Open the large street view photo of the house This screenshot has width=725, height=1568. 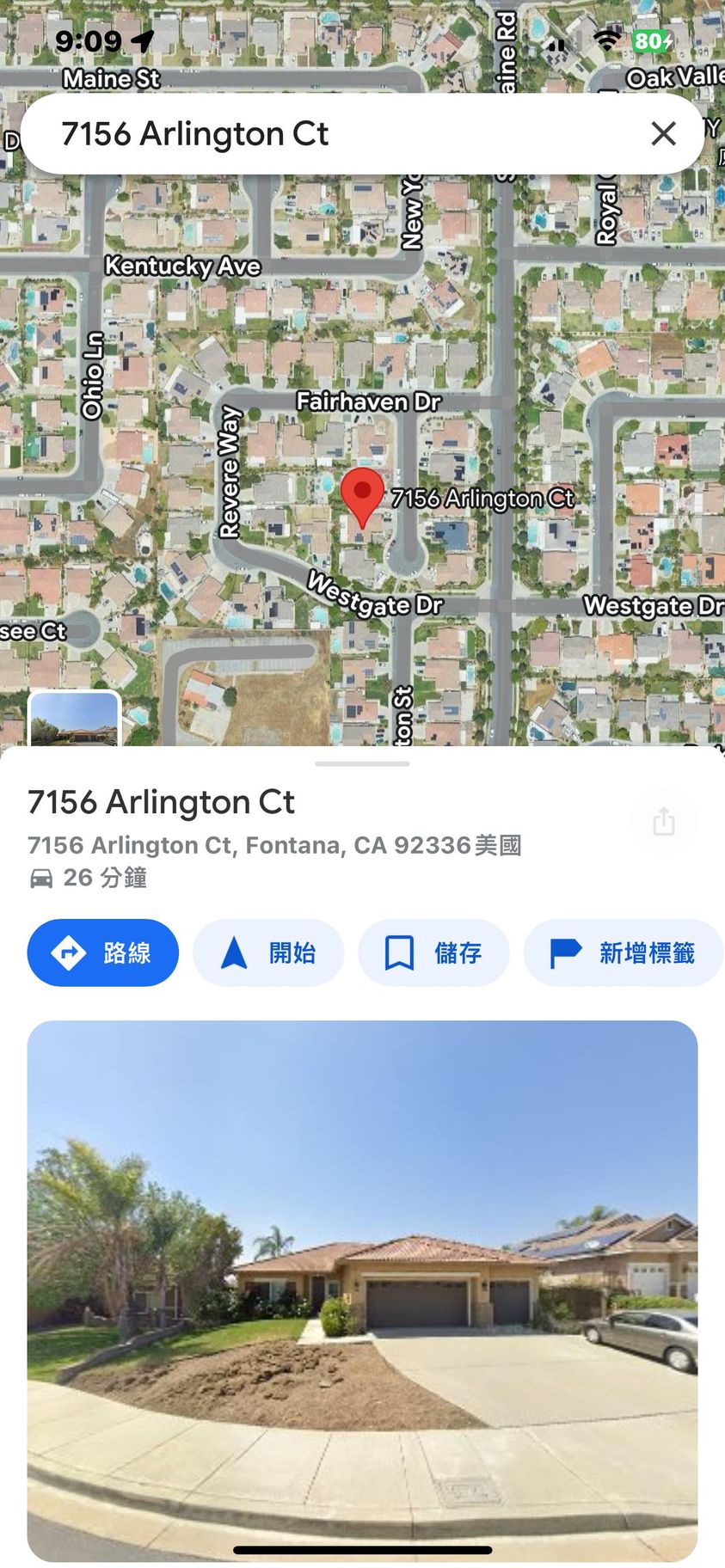362,1289
